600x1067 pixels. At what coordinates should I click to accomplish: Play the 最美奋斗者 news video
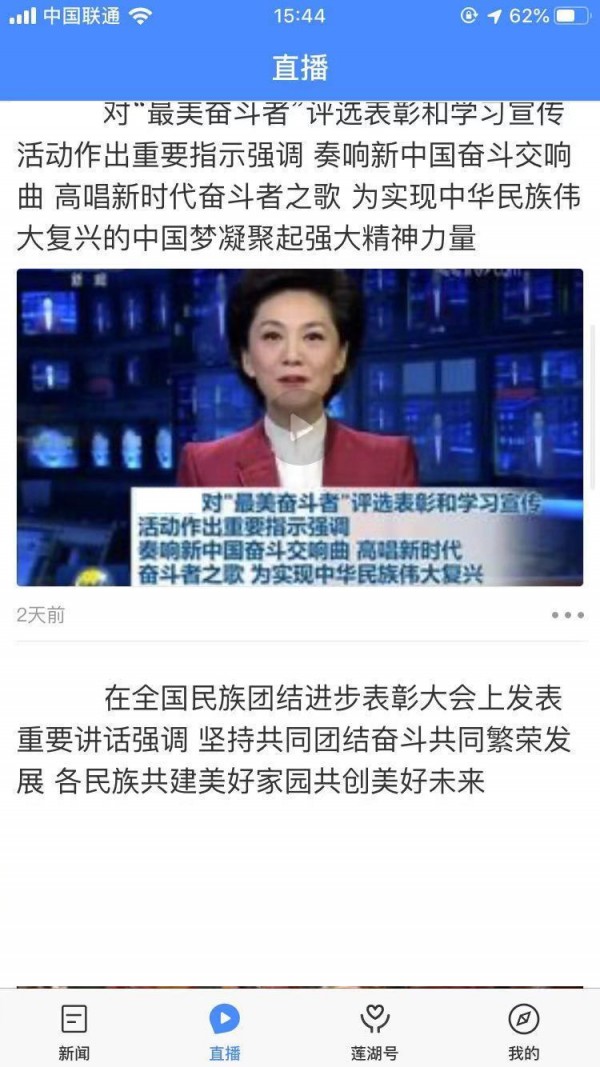point(300,429)
